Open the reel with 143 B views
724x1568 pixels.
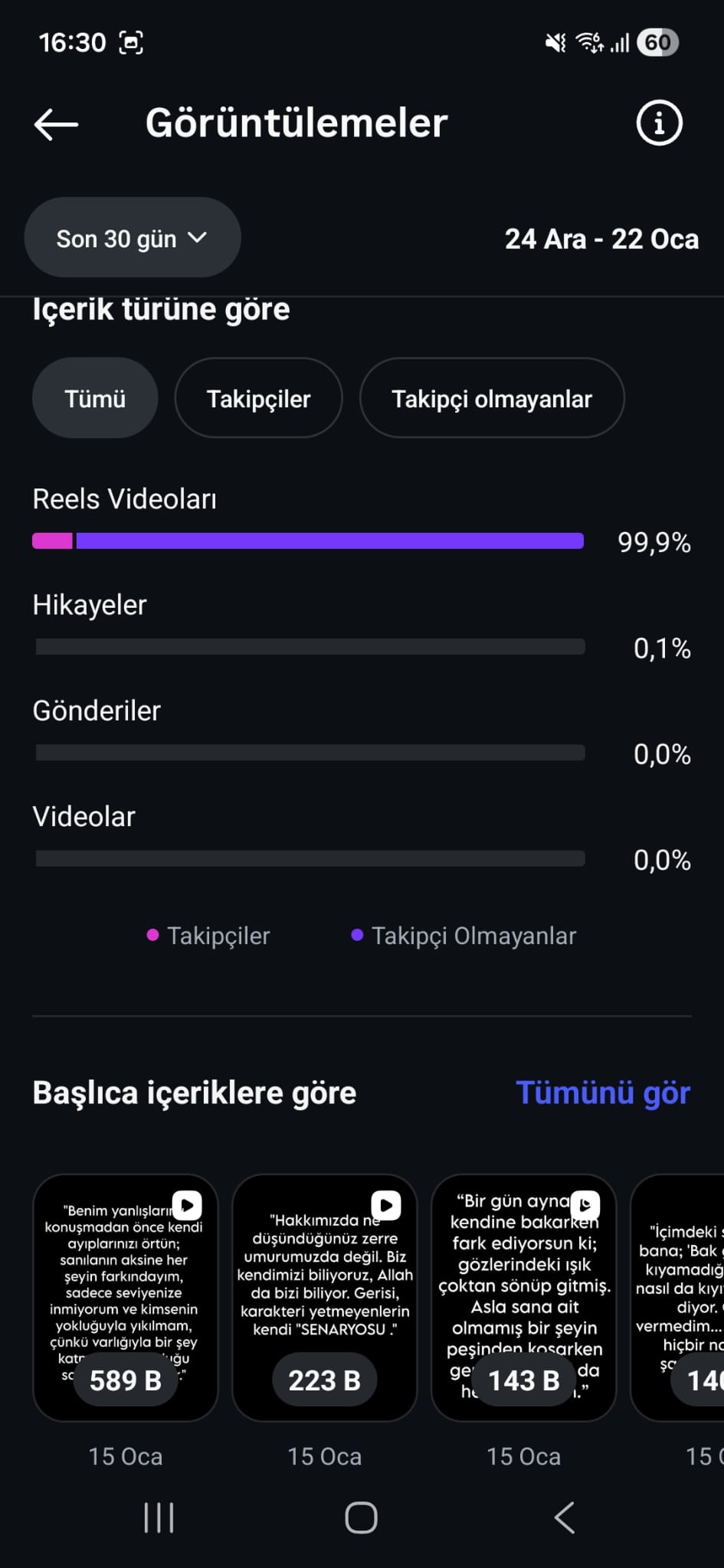click(x=524, y=1298)
